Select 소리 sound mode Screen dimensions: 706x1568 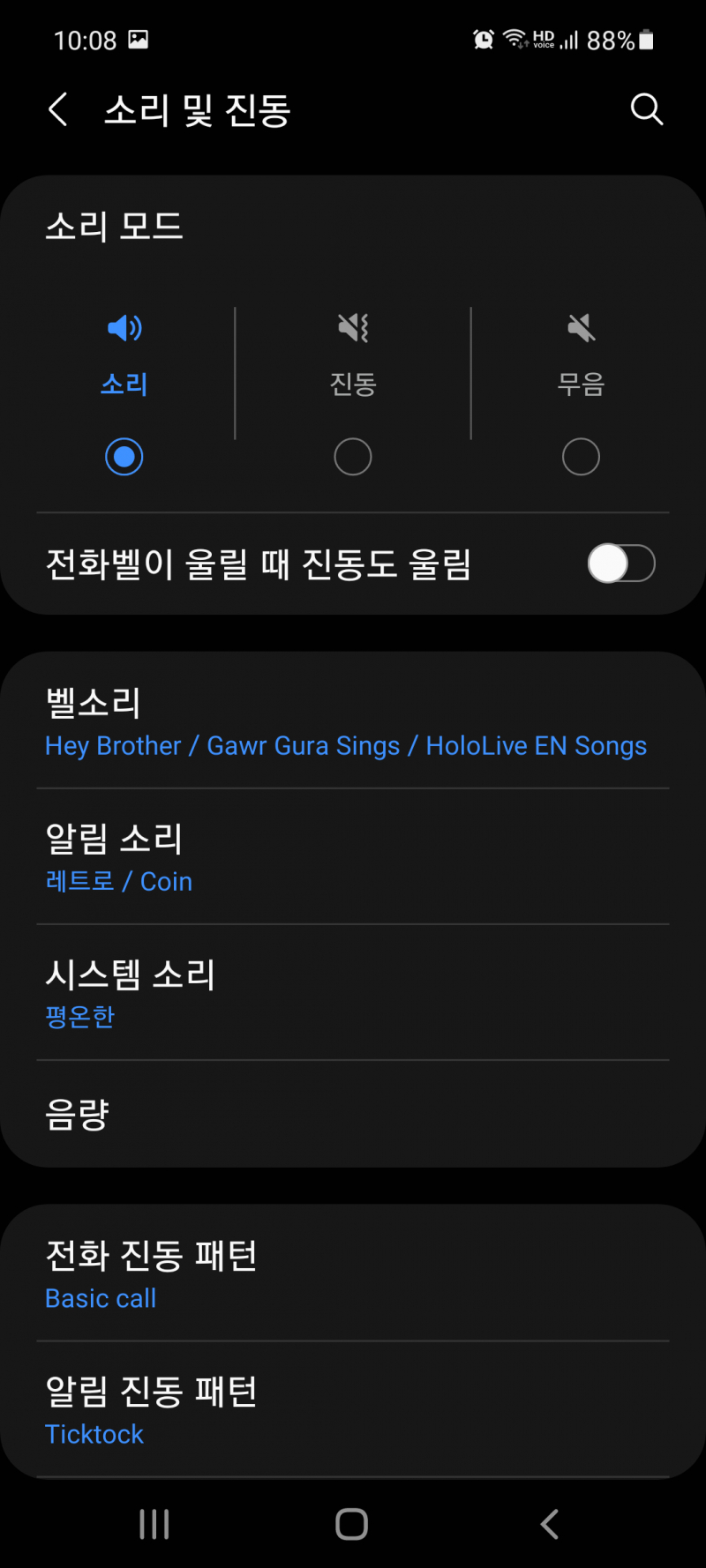124,456
